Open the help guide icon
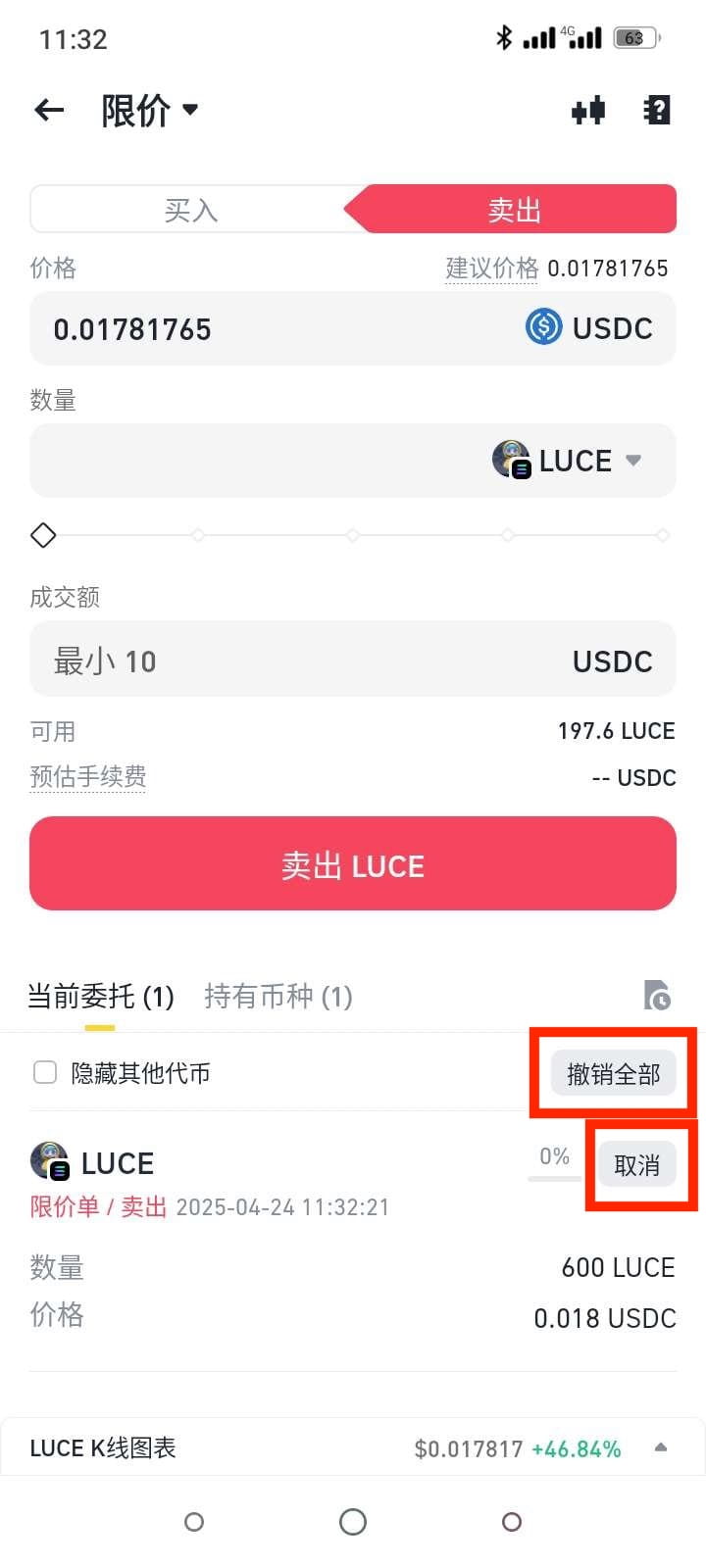The height and width of the screenshot is (1568, 706). point(656,111)
